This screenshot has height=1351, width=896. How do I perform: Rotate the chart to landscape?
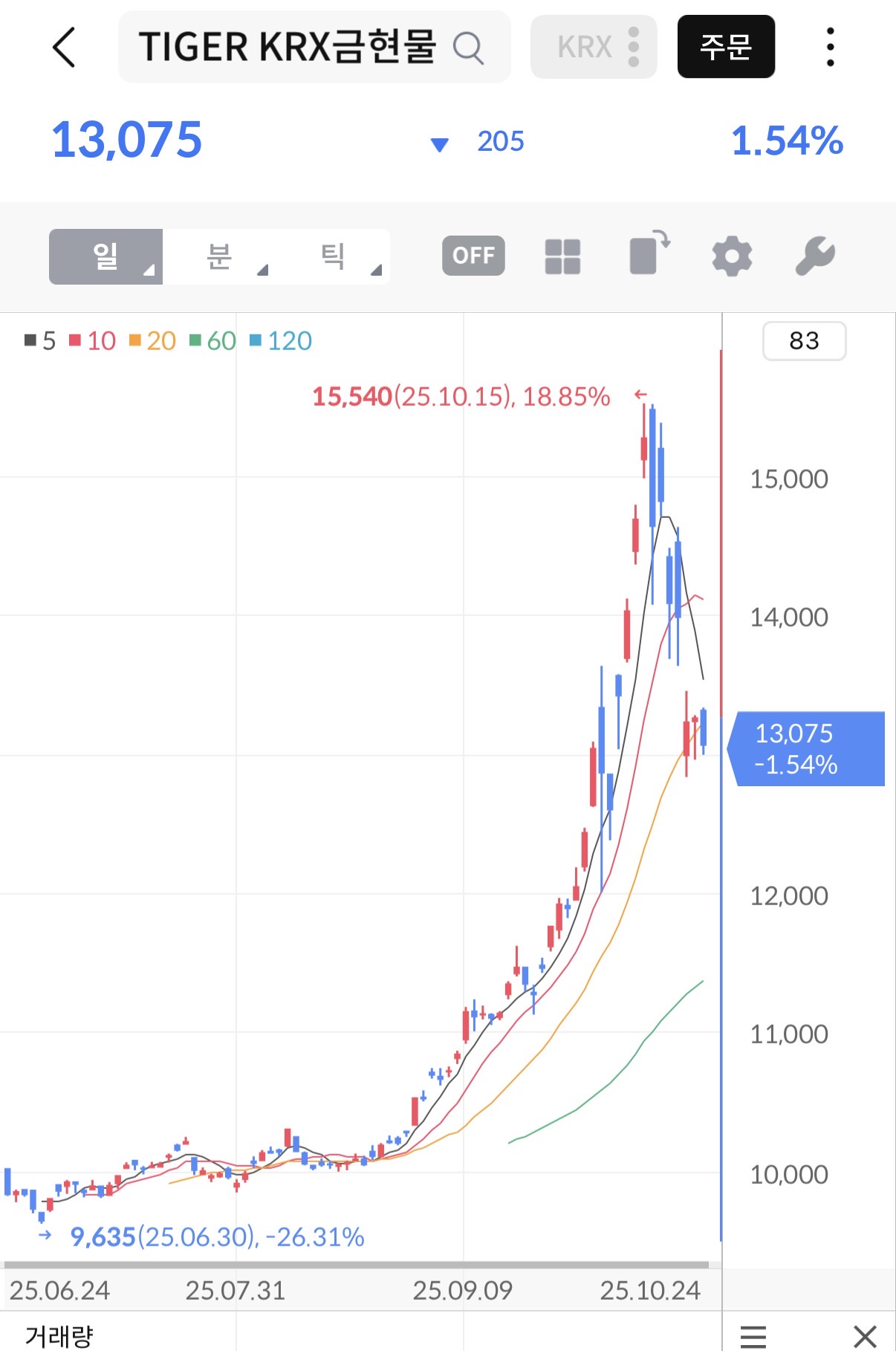pyautogui.click(x=649, y=254)
